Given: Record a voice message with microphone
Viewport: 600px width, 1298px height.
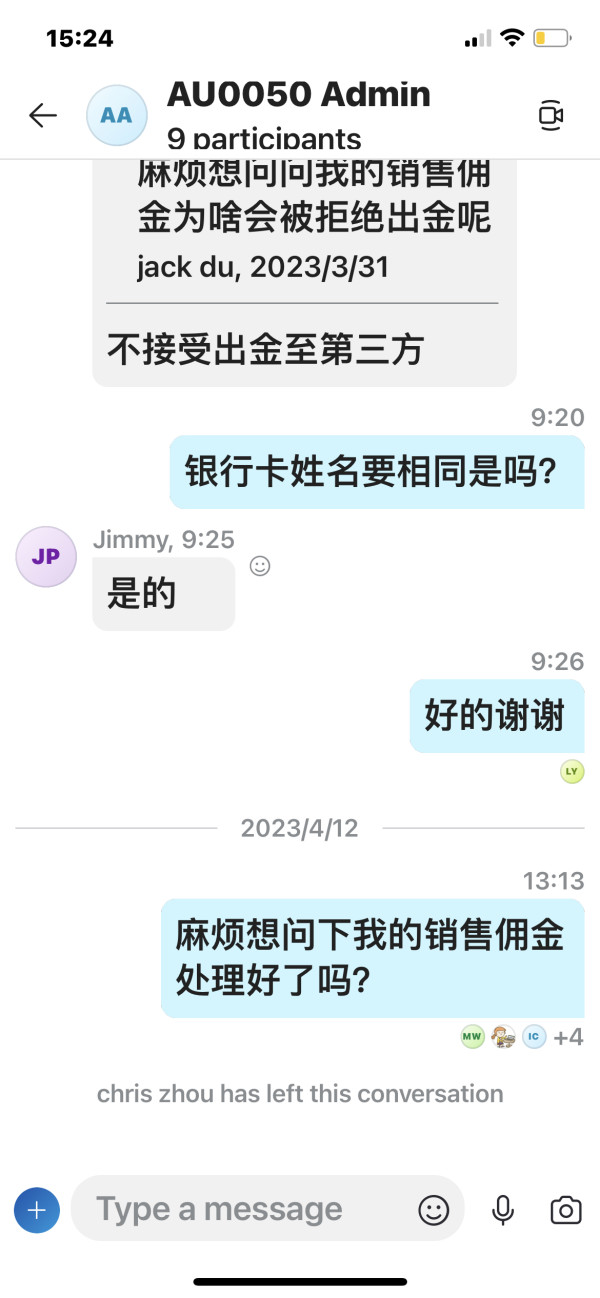Looking at the screenshot, I should pyautogui.click(x=503, y=1210).
